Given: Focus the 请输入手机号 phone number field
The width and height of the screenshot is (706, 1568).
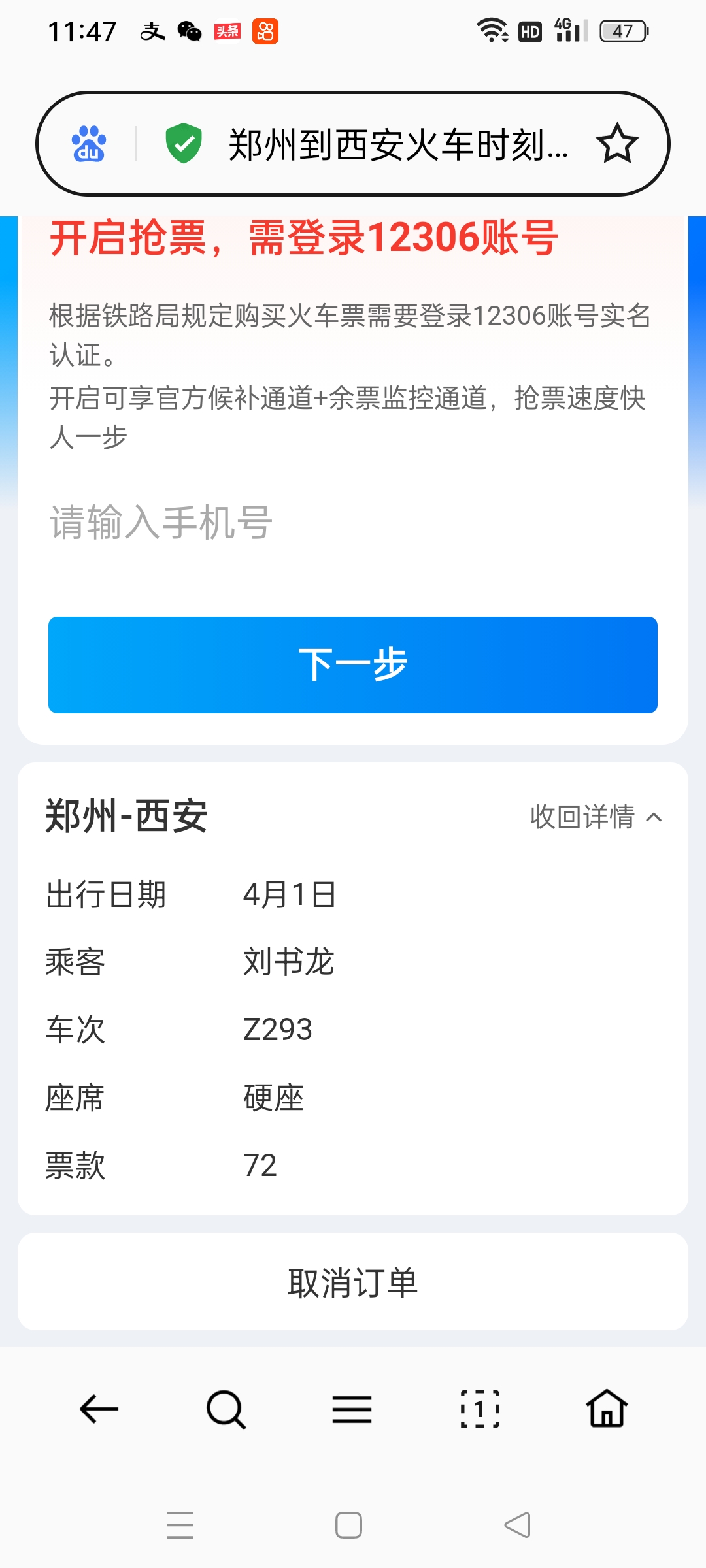Looking at the screenshot, I should (x=353, y=523).
